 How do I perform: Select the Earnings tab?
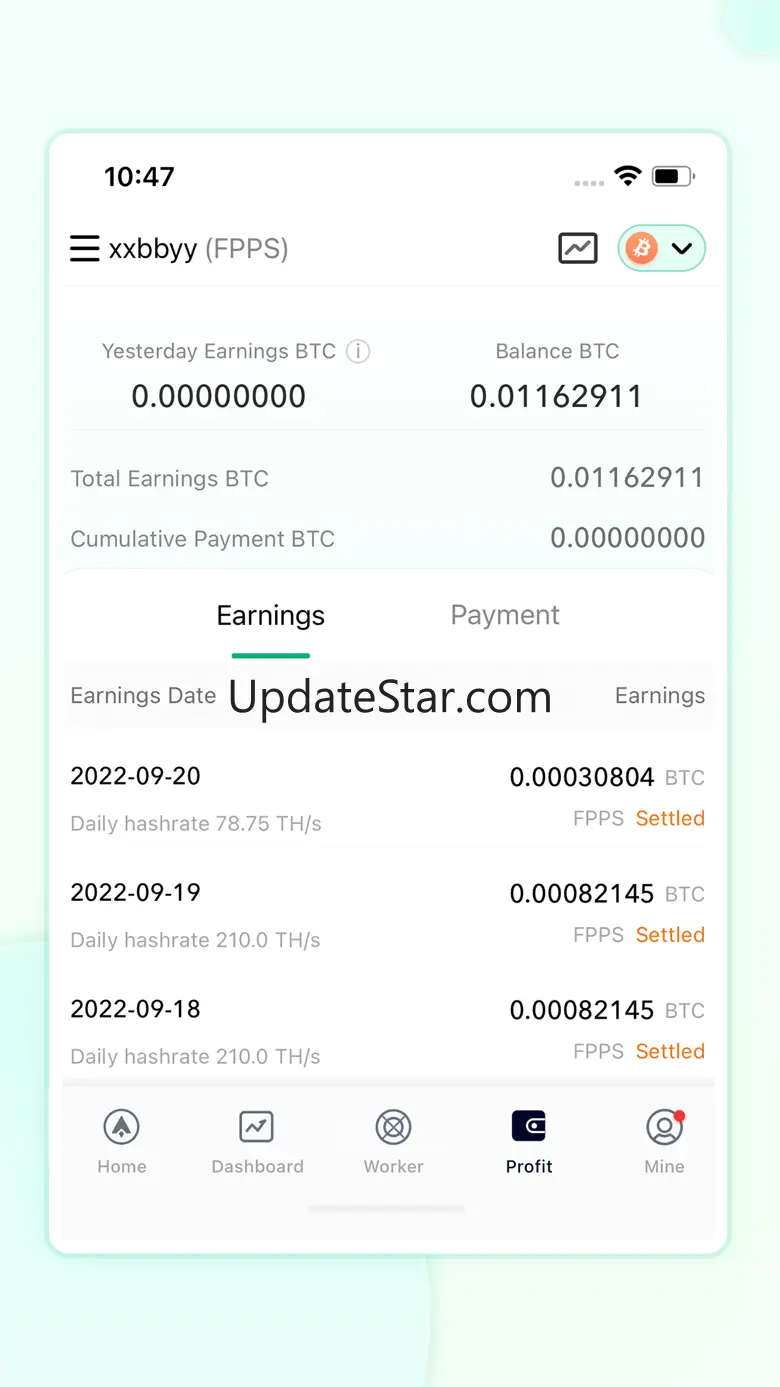[x=270, y=616]
